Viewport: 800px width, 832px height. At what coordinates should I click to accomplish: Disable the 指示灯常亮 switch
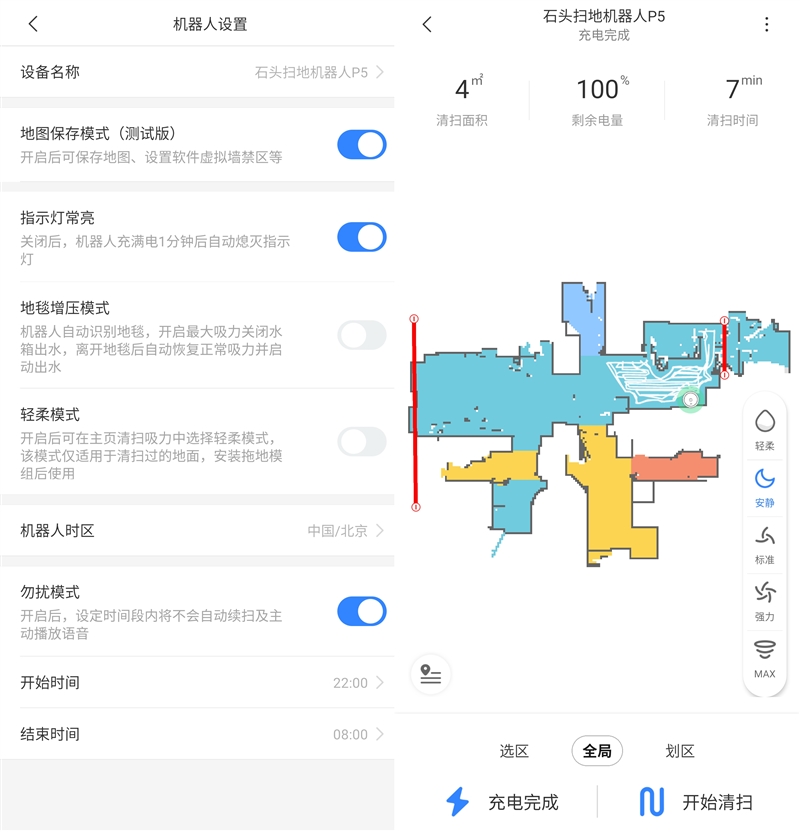(x=361, y=237)
